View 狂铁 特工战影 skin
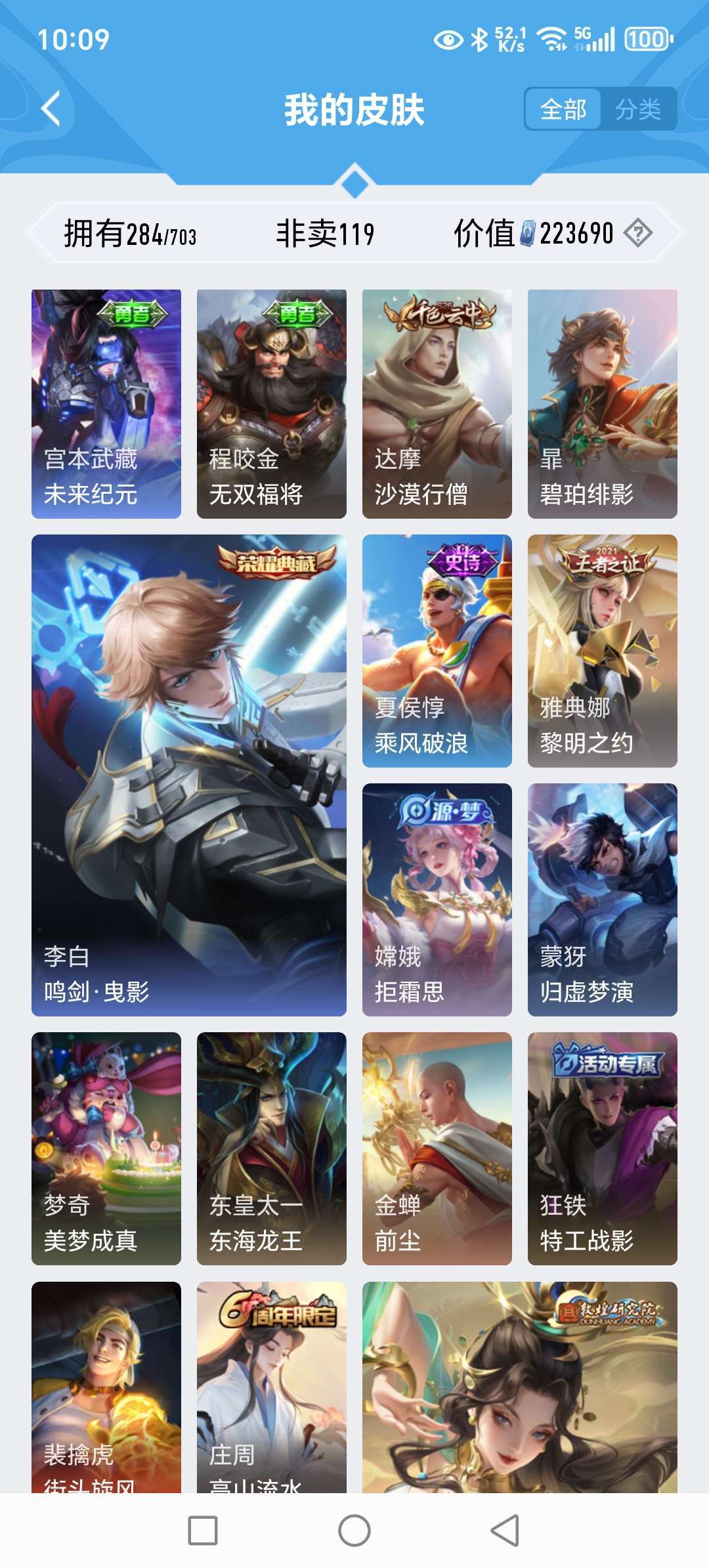Viewport: 709px width, 1568px height. click(x=603, y=1148)
